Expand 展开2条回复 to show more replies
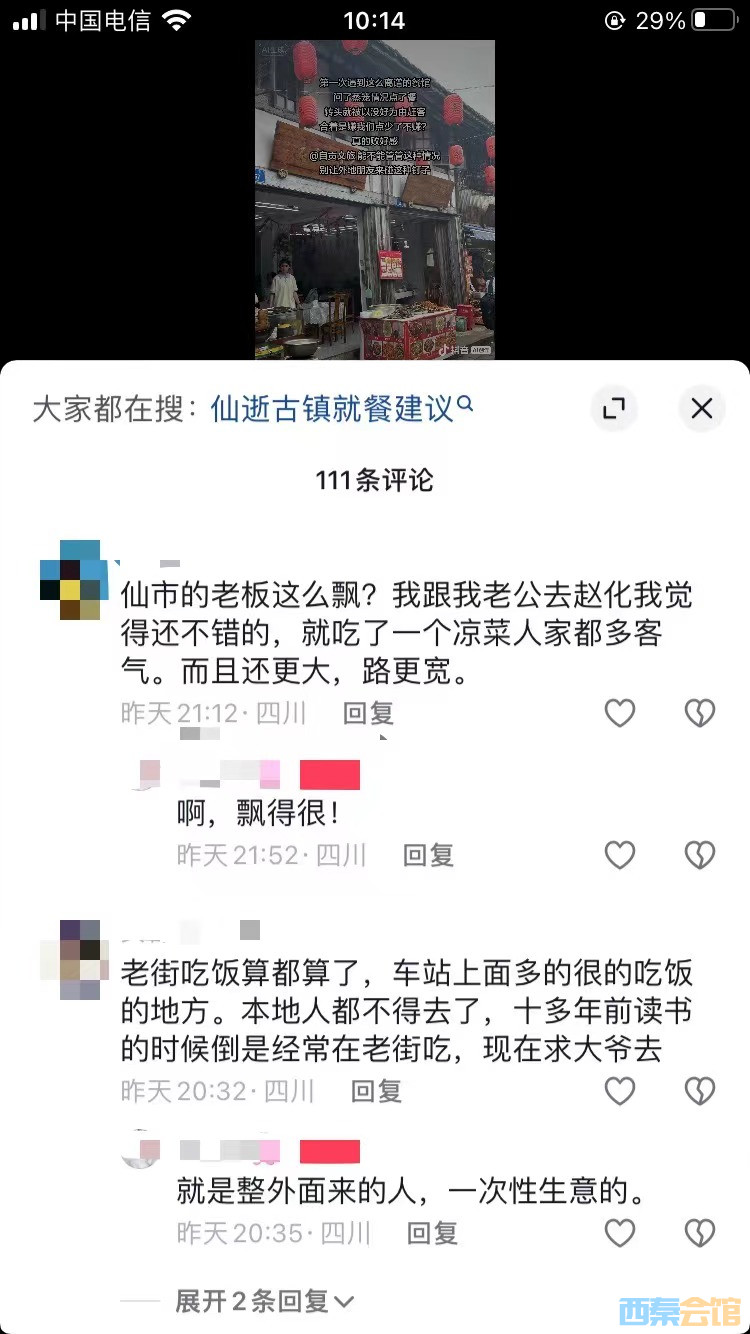This screenshot has height=1334, width=750. (x=264, y=1301)
